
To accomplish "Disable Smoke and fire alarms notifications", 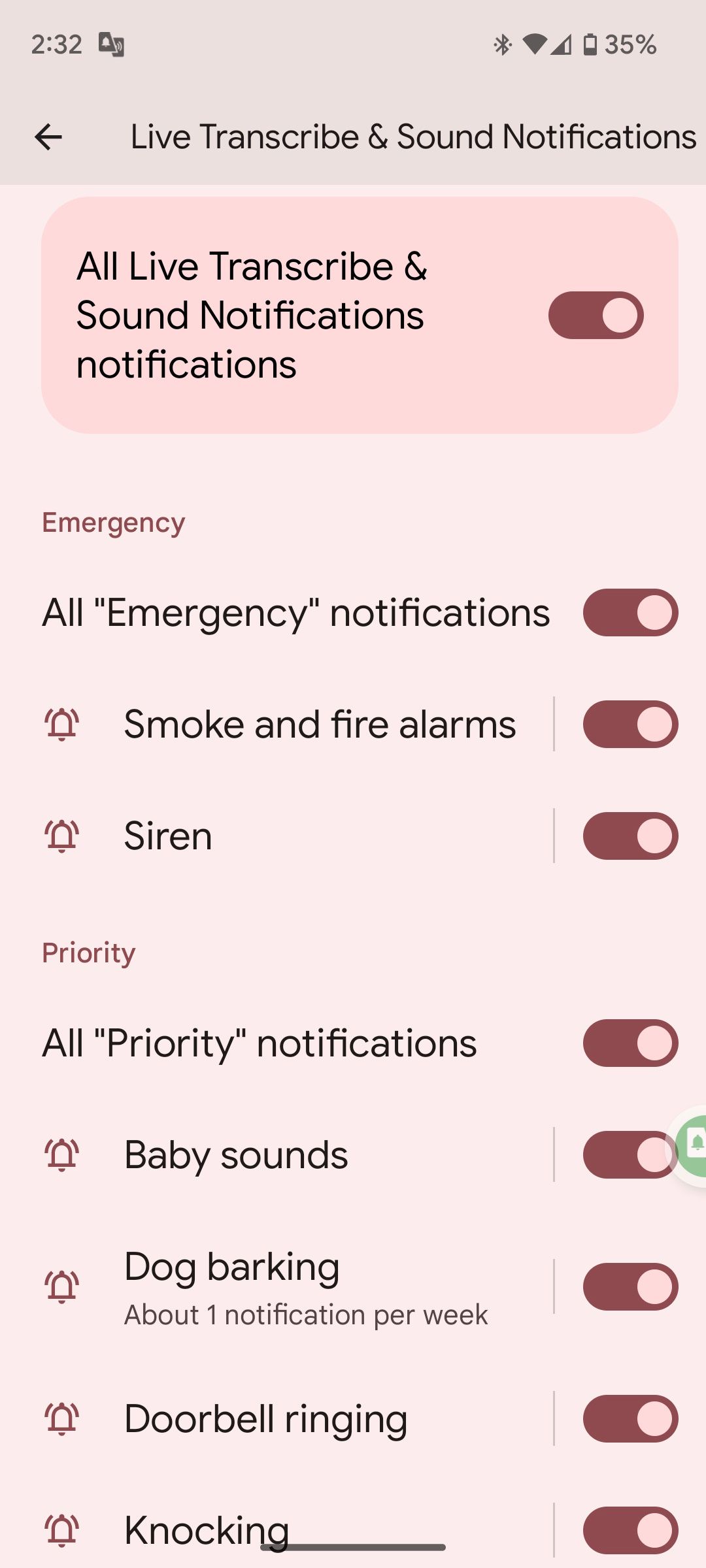I will 630,723.
